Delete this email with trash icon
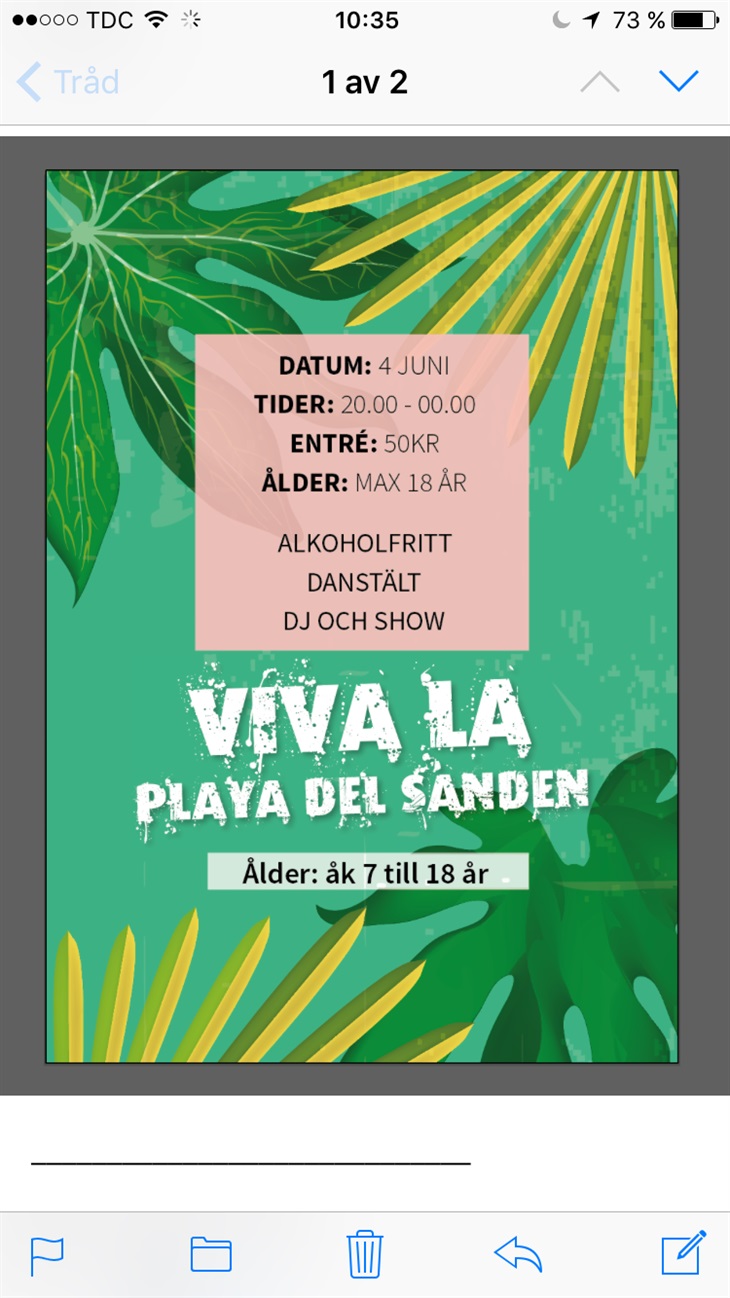Screen dimensions: 730x1298 [365, 1254]
